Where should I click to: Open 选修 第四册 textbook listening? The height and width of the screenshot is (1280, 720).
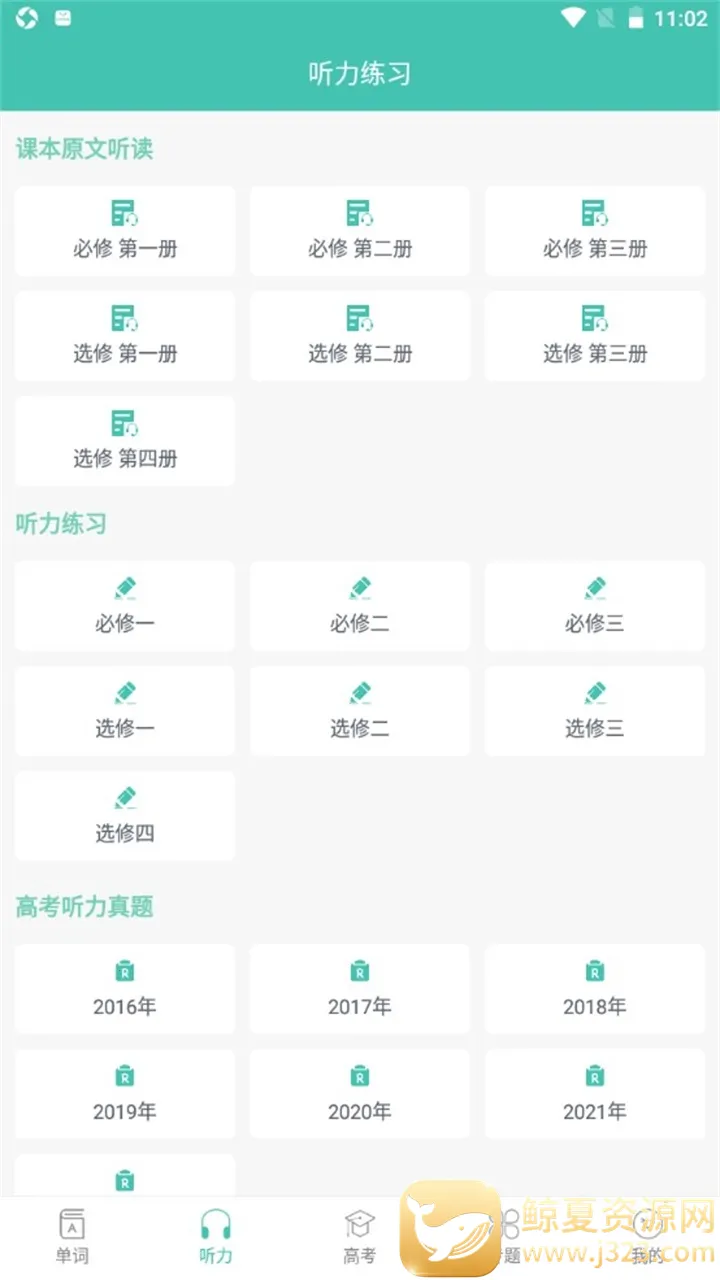(x=125, y=441)
